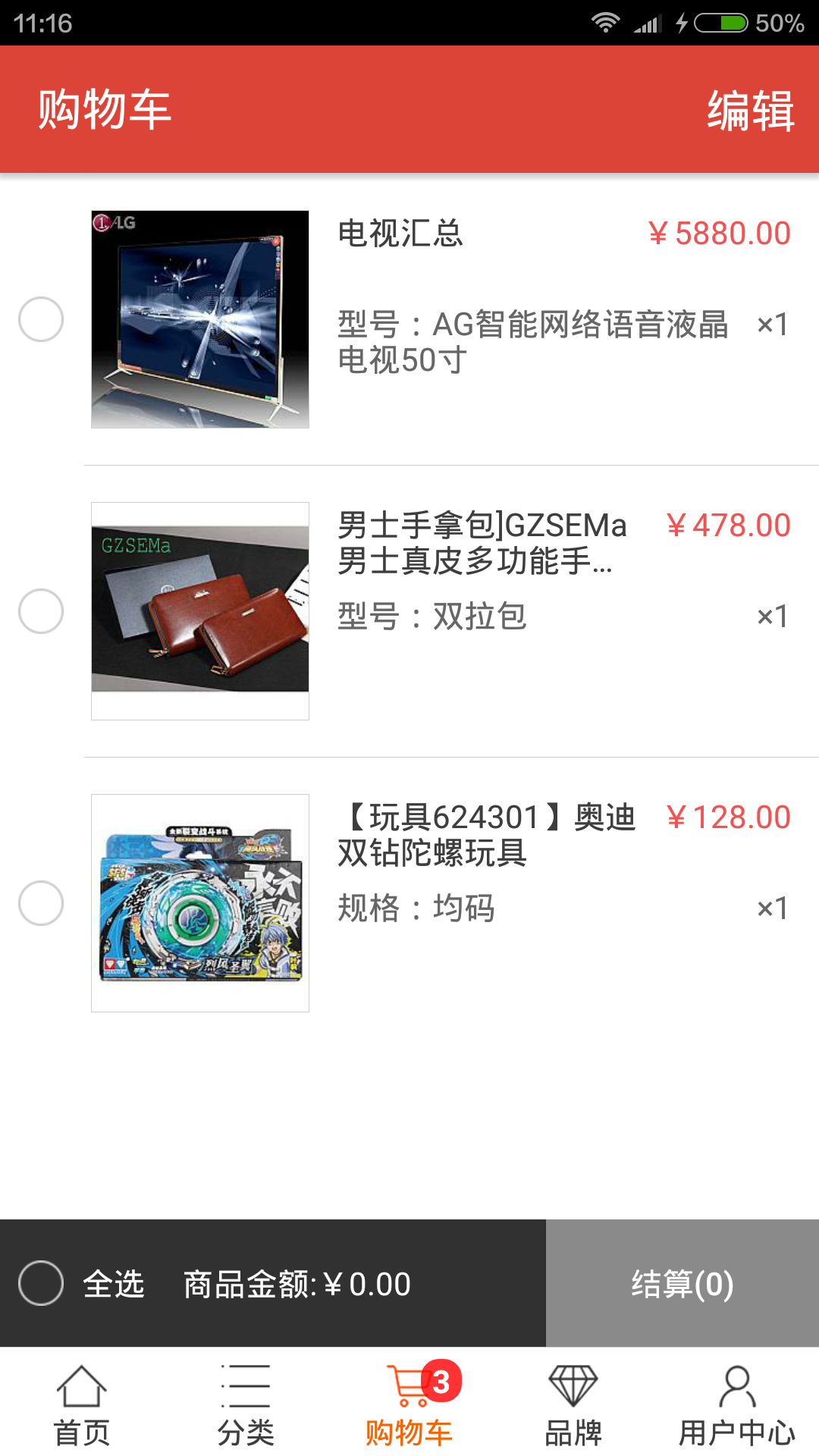Tap 编辑 to edit the cart
The width and height of the screenshot is (819, 1456).
pyautogui.click(x=750, y=111)
